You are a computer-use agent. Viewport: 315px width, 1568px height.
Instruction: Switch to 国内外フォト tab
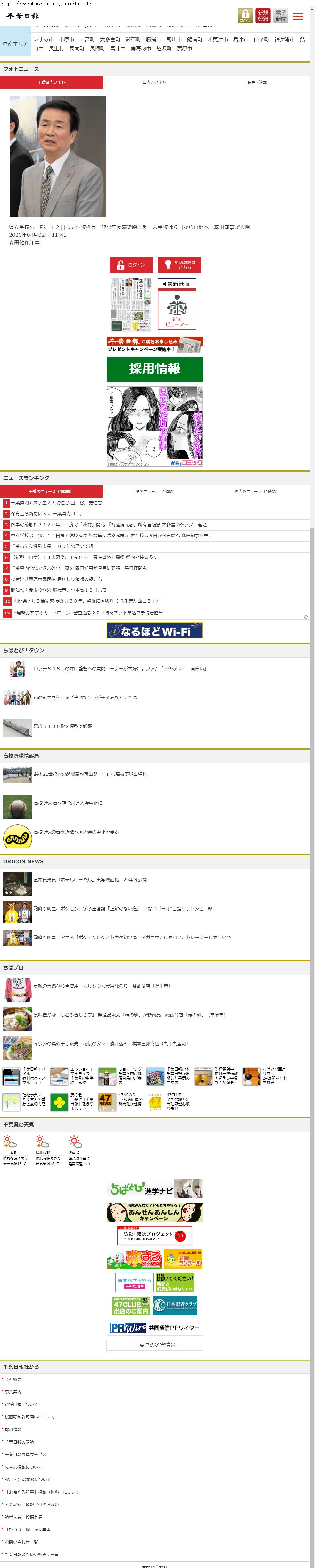tap(154, 82)
